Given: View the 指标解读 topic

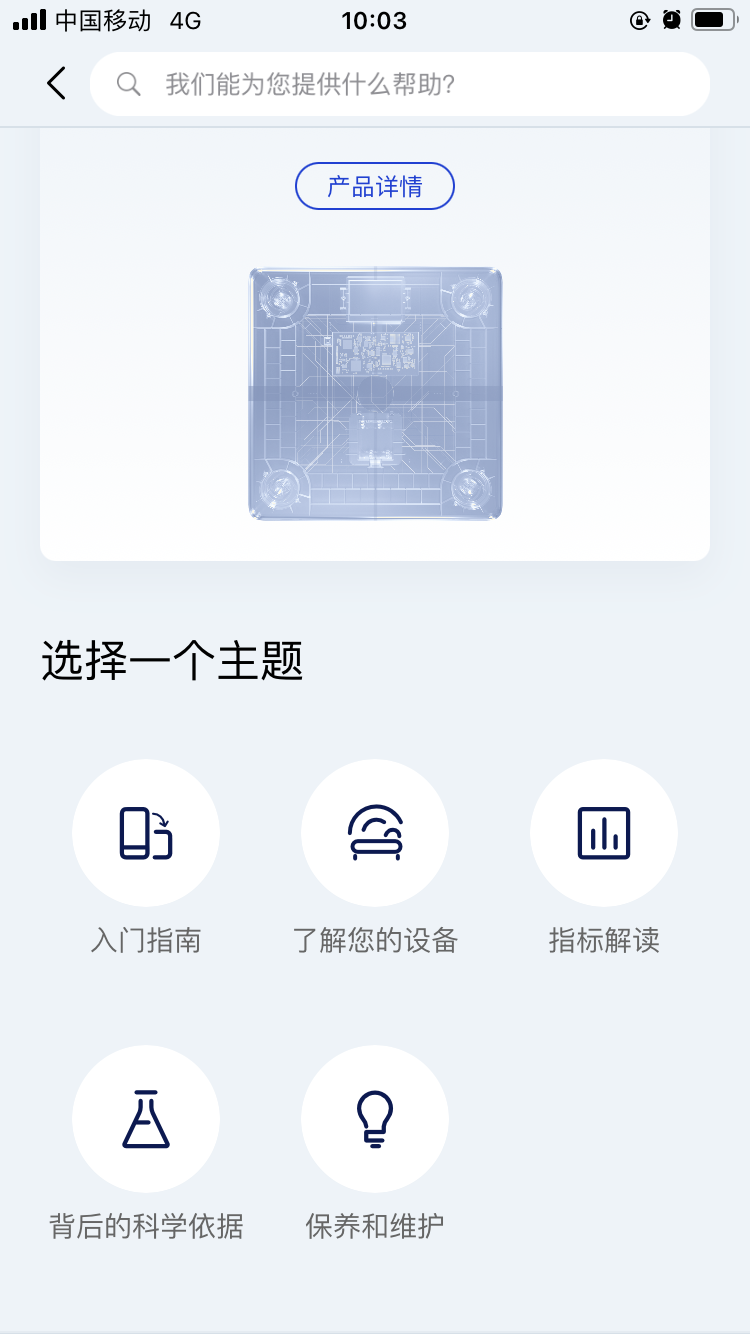Looking at the screenshot, I should [604, 833].
